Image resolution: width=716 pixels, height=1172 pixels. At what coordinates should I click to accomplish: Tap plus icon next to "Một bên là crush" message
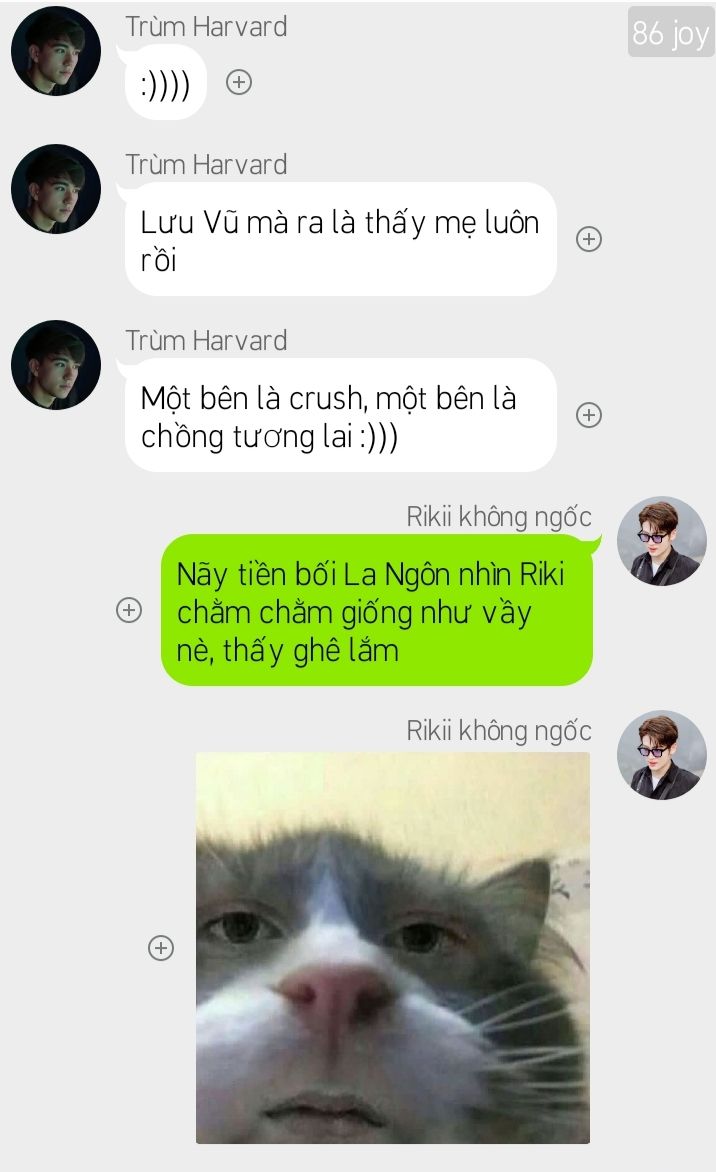589,415
